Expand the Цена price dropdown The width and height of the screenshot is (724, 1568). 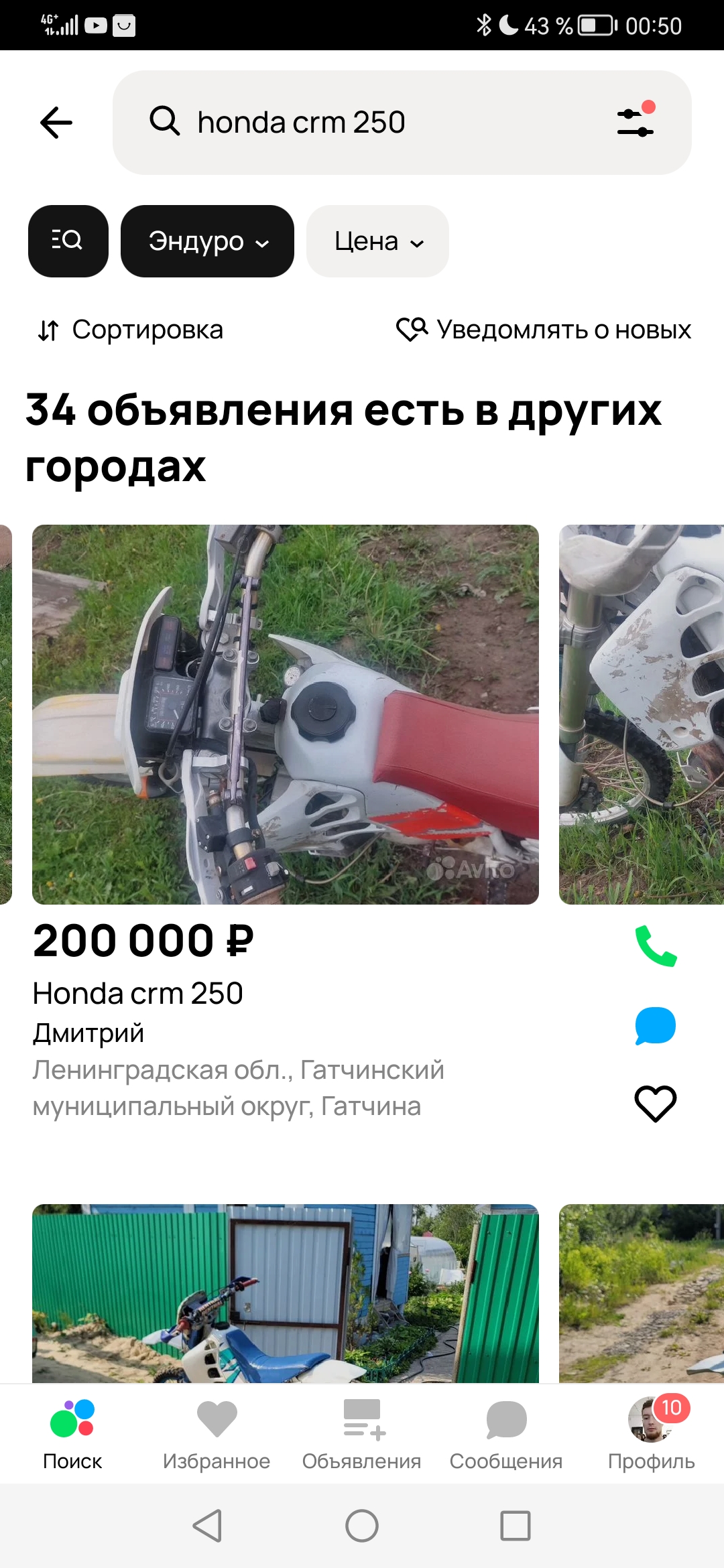click(377, 241)
